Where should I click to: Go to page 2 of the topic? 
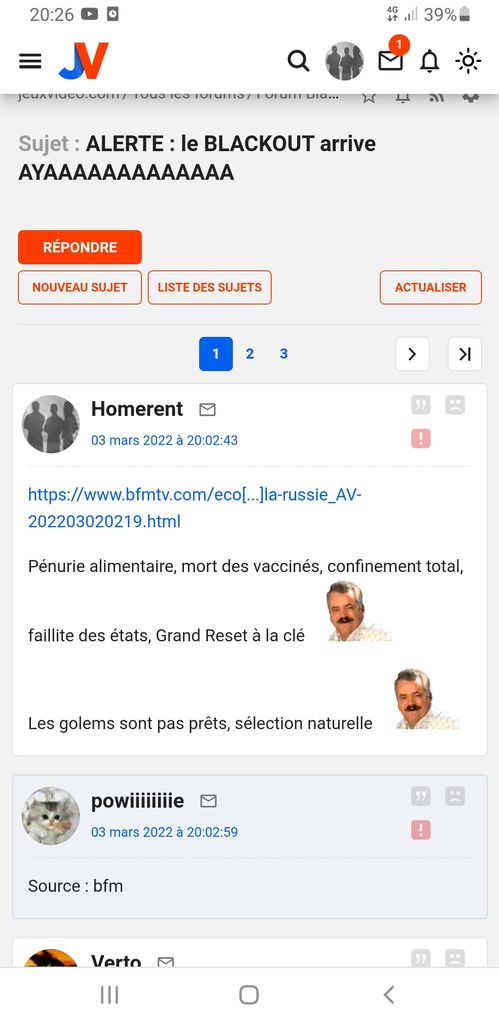click(250, 354)
